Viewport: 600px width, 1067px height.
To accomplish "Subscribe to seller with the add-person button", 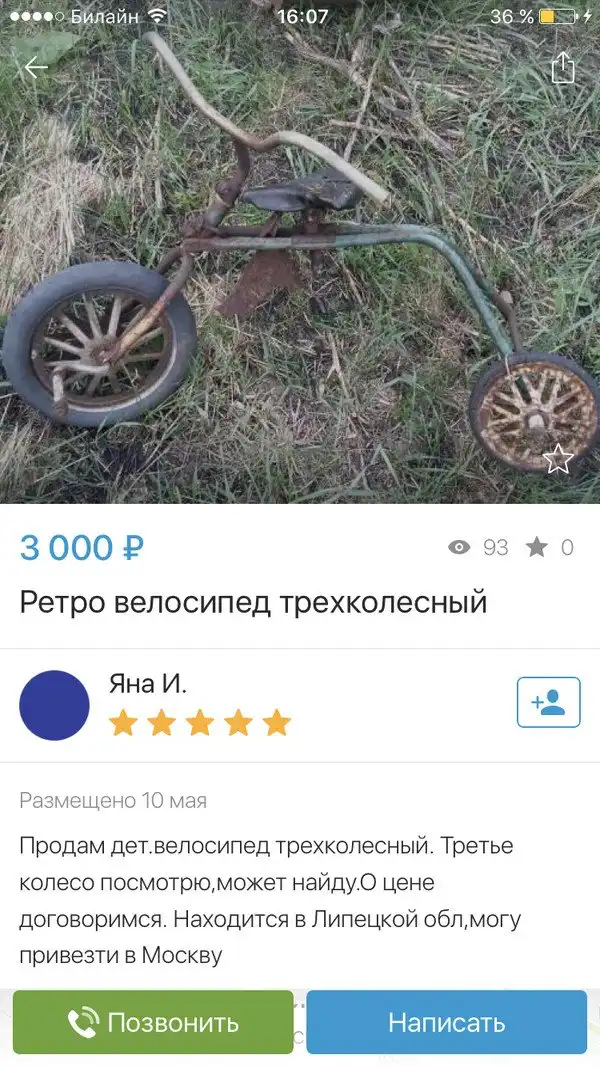I will pyautogui.click(x=548, y=703).
